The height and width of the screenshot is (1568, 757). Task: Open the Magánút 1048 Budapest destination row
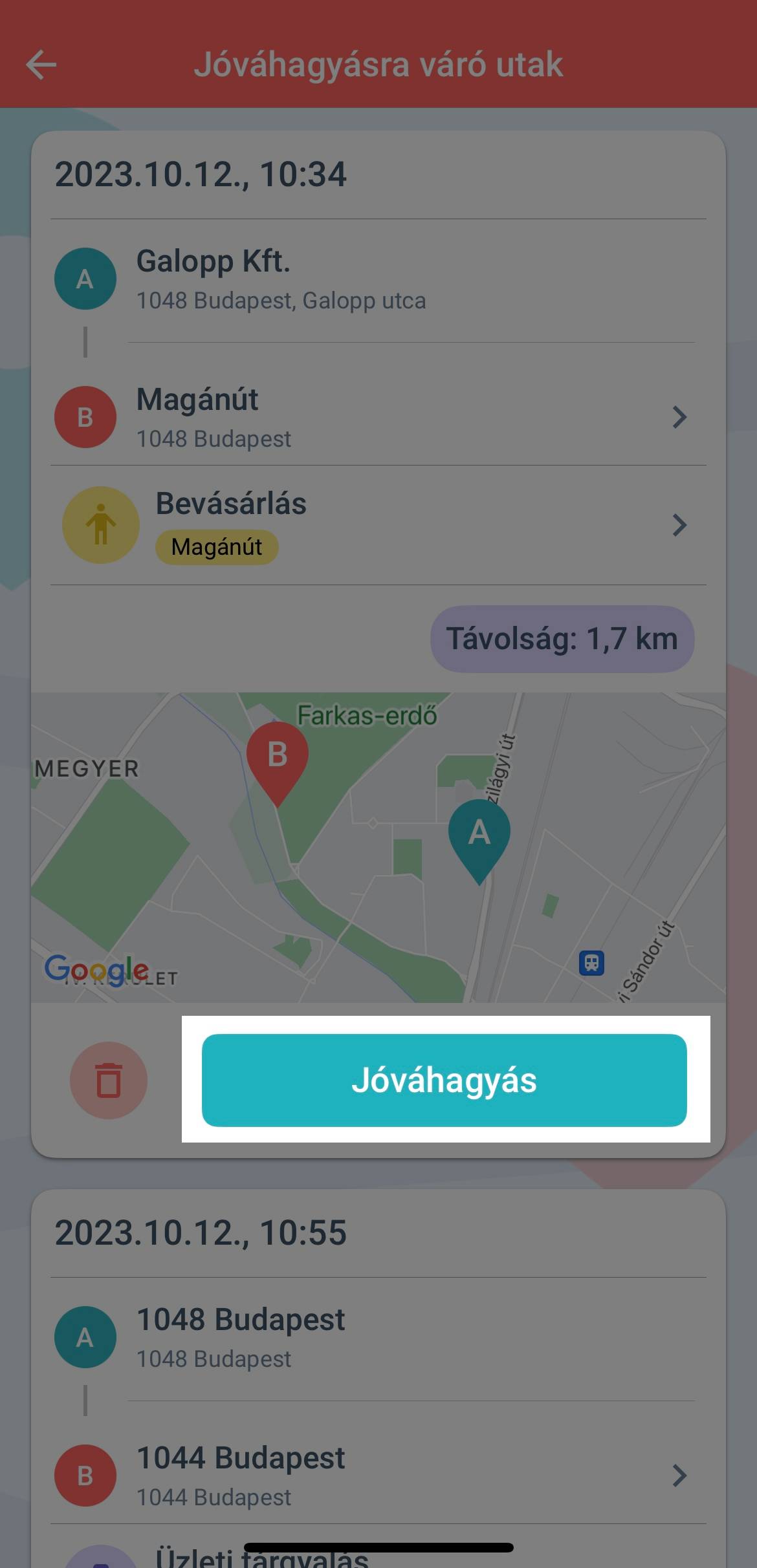[x=378, y=417]
